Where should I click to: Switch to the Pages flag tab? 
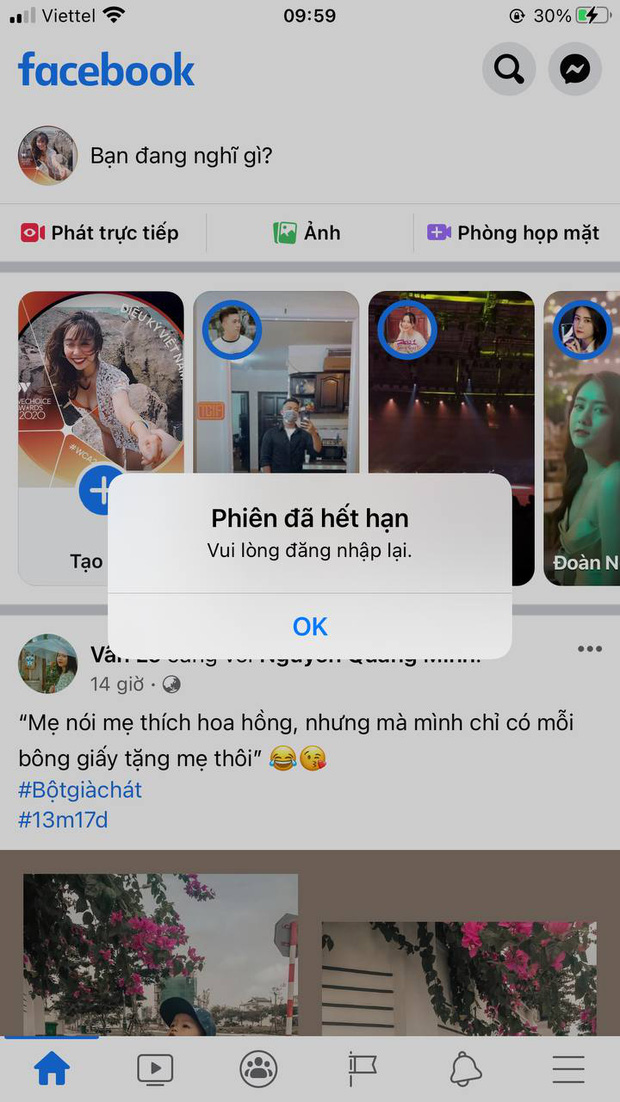click(x=362, y=1070)
